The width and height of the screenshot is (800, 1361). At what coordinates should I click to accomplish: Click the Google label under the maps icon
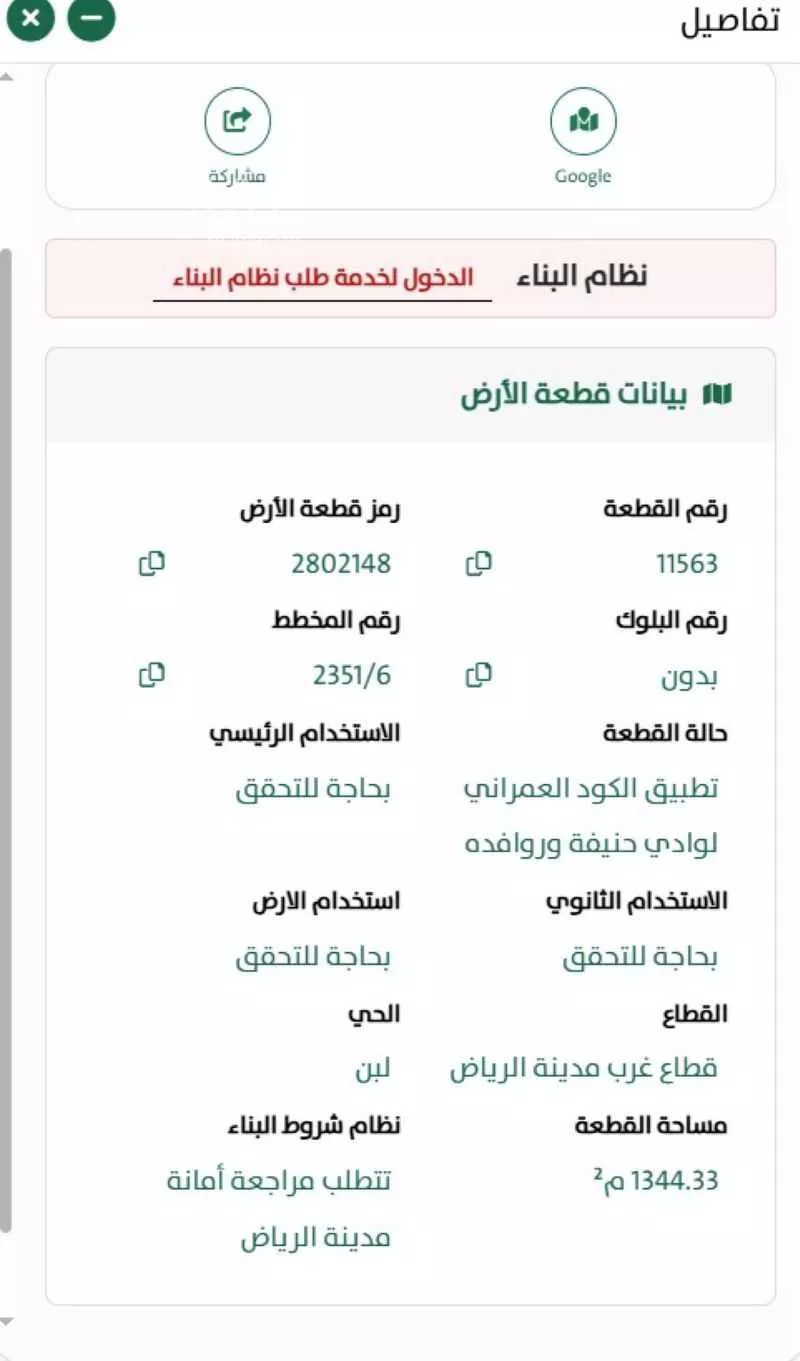point(585,175)
